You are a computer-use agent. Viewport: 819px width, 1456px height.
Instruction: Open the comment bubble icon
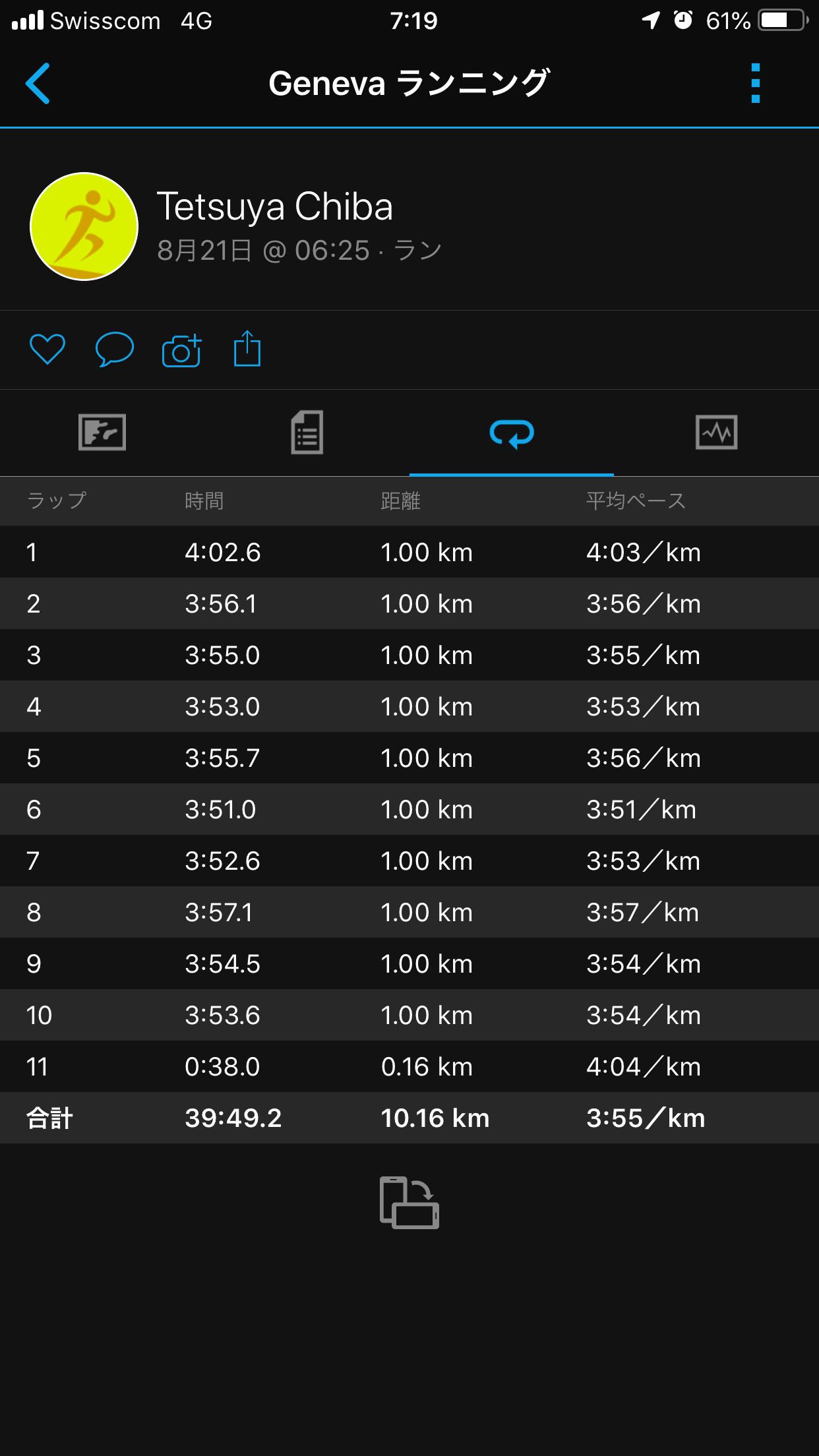point(115,349)
